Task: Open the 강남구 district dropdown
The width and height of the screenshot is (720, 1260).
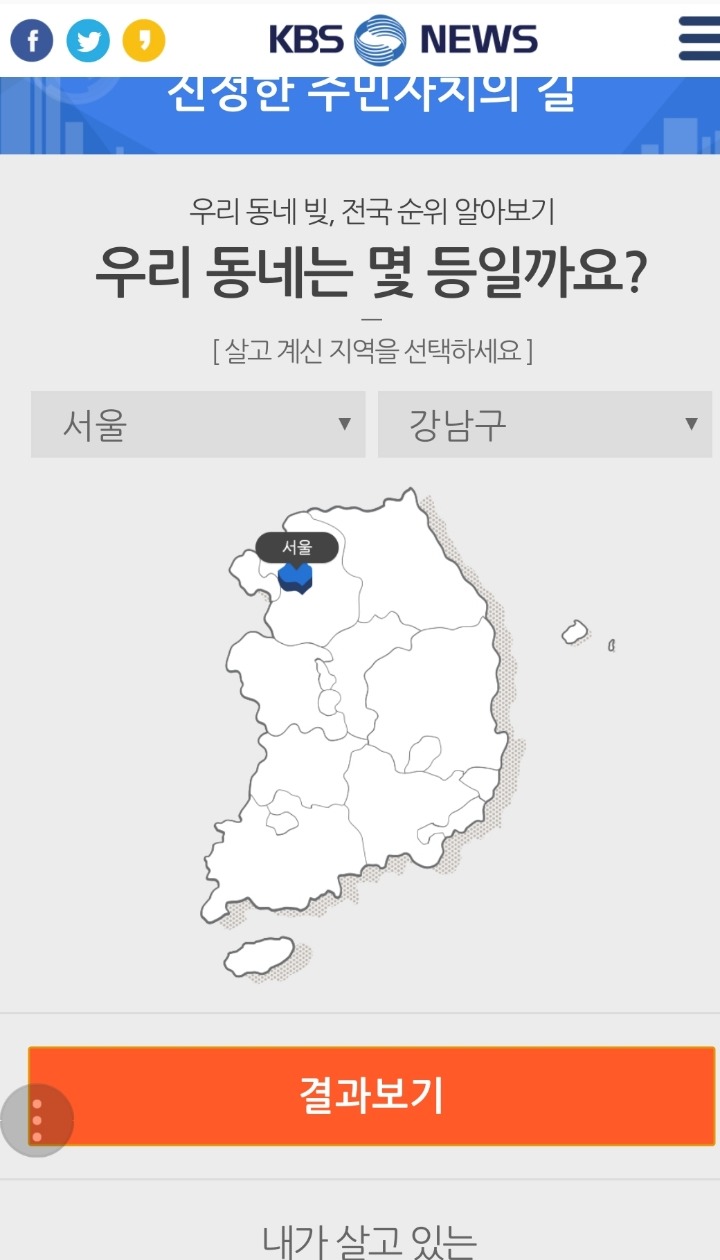Action: point(544,424)
